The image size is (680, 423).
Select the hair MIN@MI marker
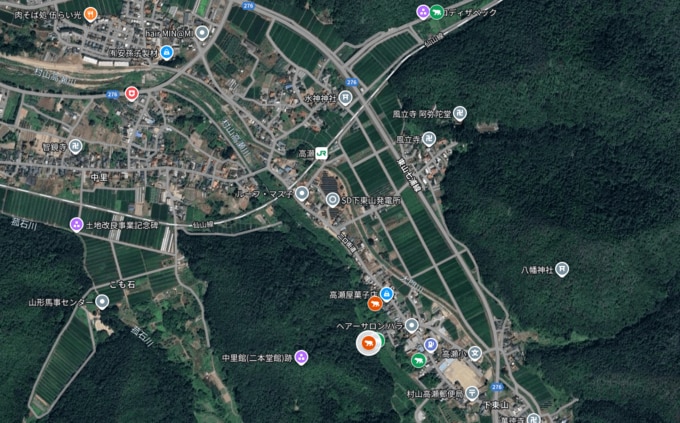(x=202, y=33)
